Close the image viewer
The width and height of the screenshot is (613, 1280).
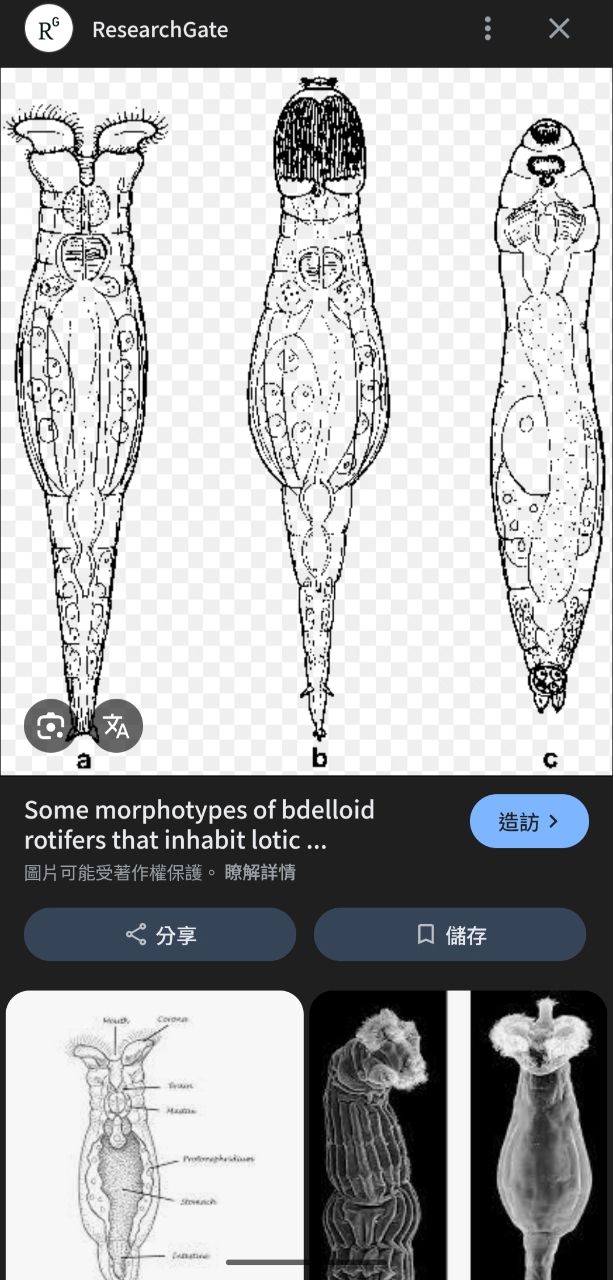click(x=559, y=29)
